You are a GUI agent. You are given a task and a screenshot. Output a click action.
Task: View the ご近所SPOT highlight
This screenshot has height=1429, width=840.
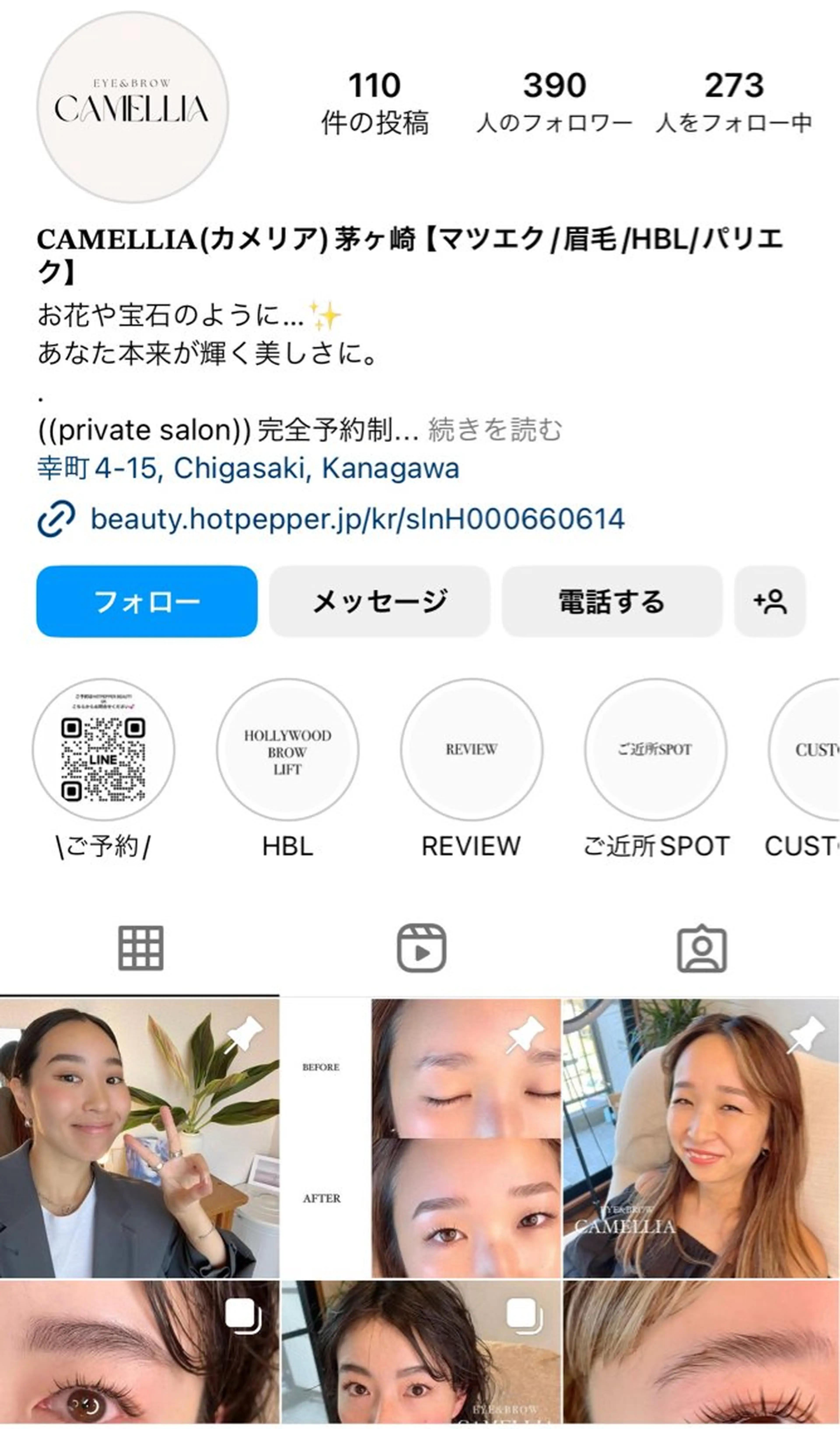pyautogui.click(x=655, y=750)
